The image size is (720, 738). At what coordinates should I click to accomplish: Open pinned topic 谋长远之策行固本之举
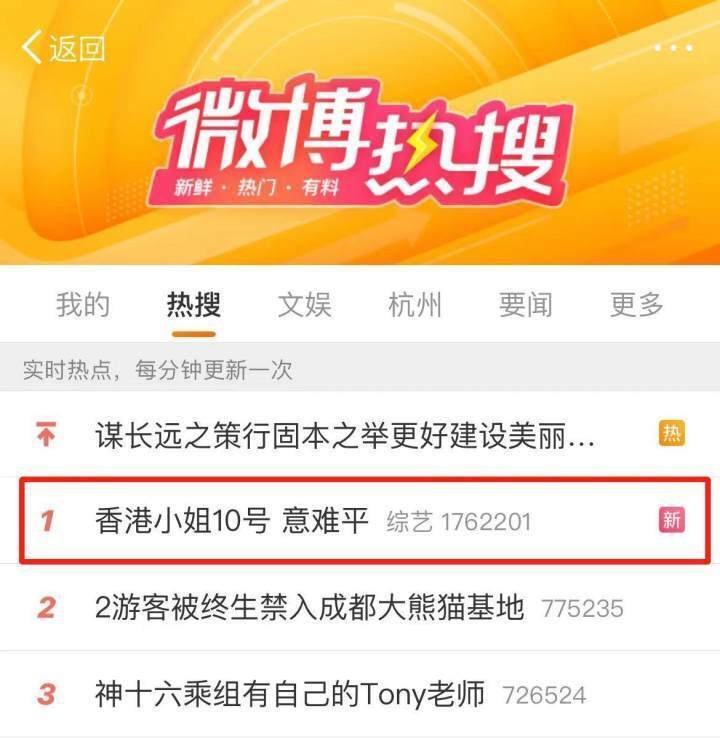(345, 435)
